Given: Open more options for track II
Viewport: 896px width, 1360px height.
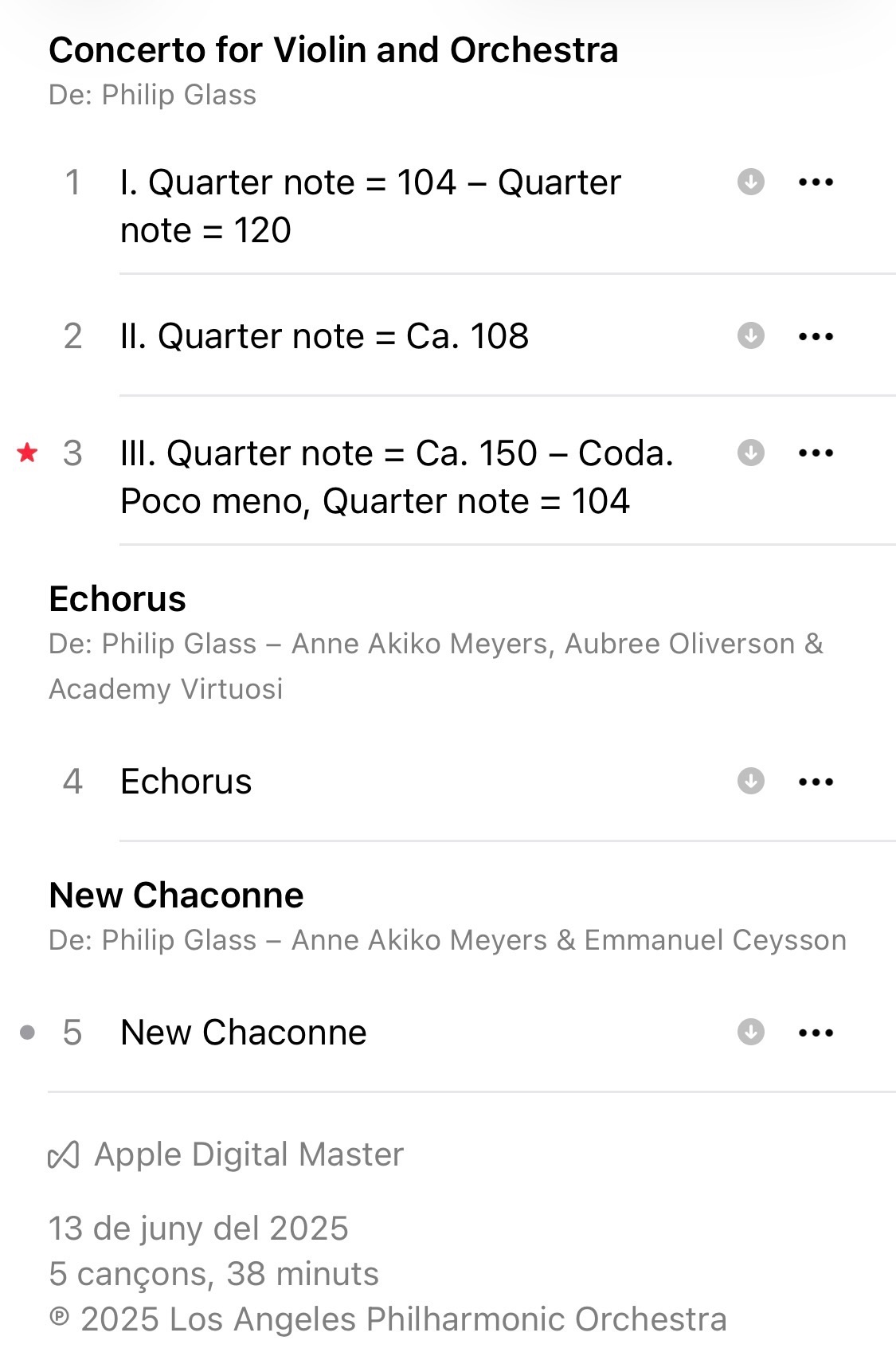Looking at the screenshot, I should (x=816, y=336).
